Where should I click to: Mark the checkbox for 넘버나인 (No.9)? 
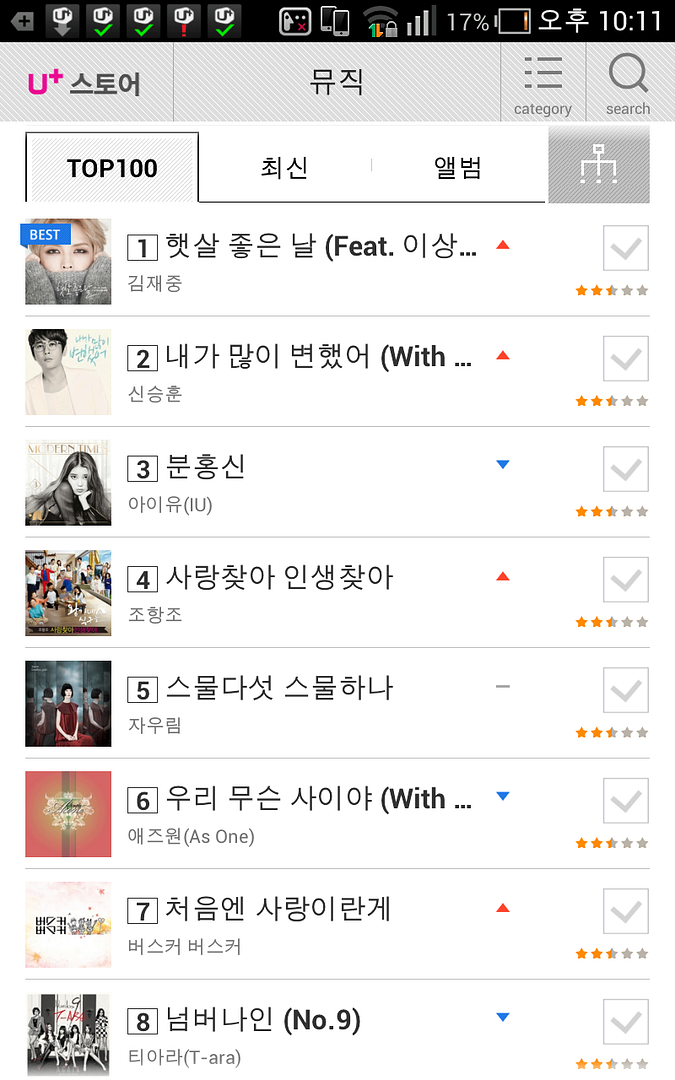coord(626,1021)
